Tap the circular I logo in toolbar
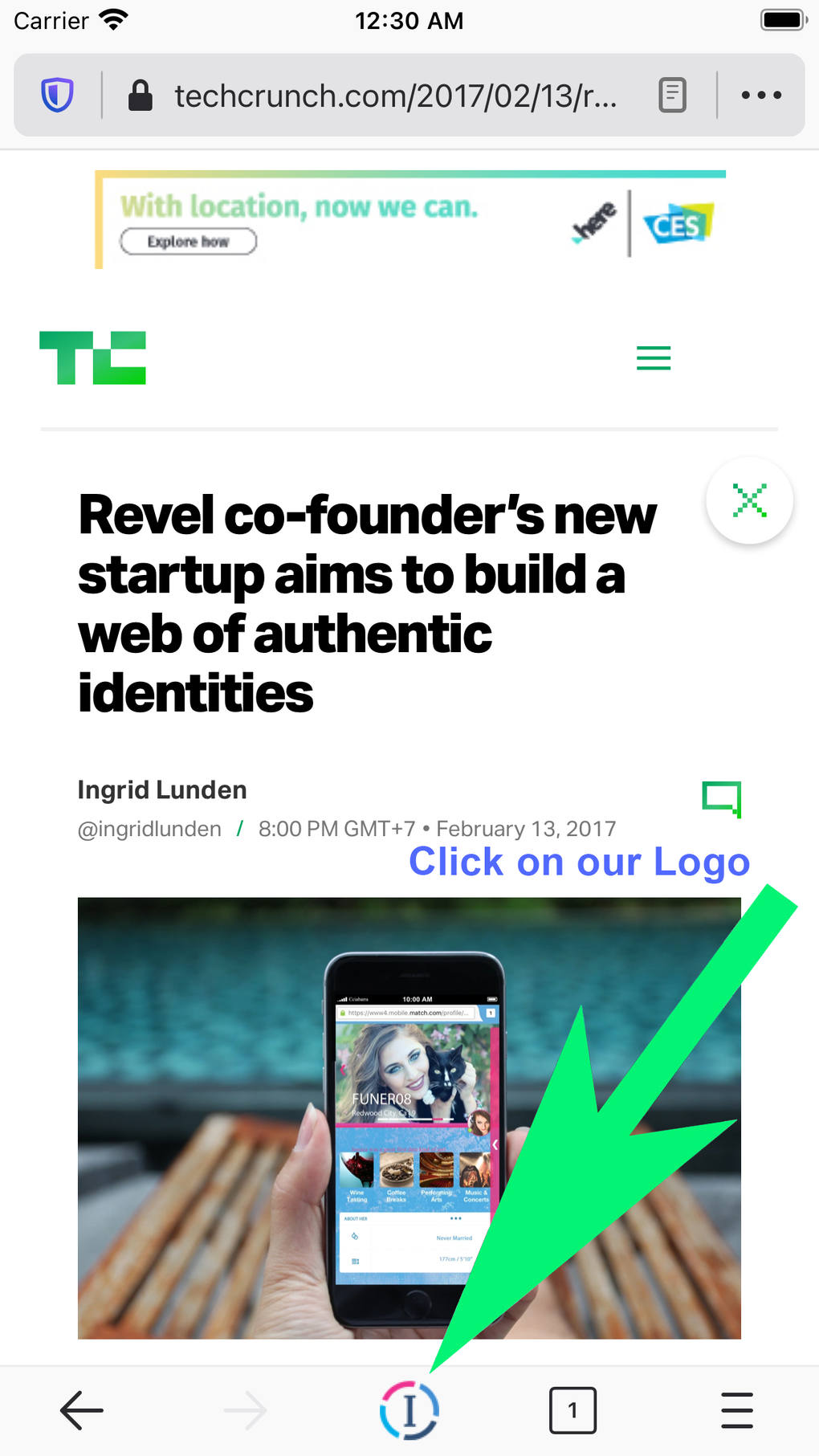The height and width of the screenshot is (1456, 819). [x=409, y=1410]
